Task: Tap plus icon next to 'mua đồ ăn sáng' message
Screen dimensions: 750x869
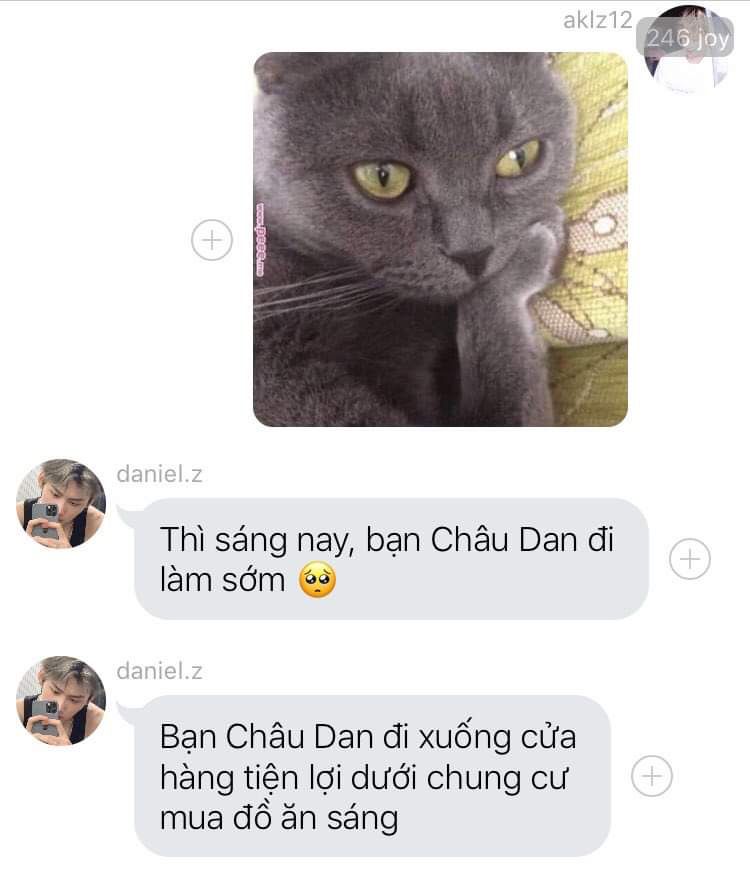Action: [x=652, y=775]
